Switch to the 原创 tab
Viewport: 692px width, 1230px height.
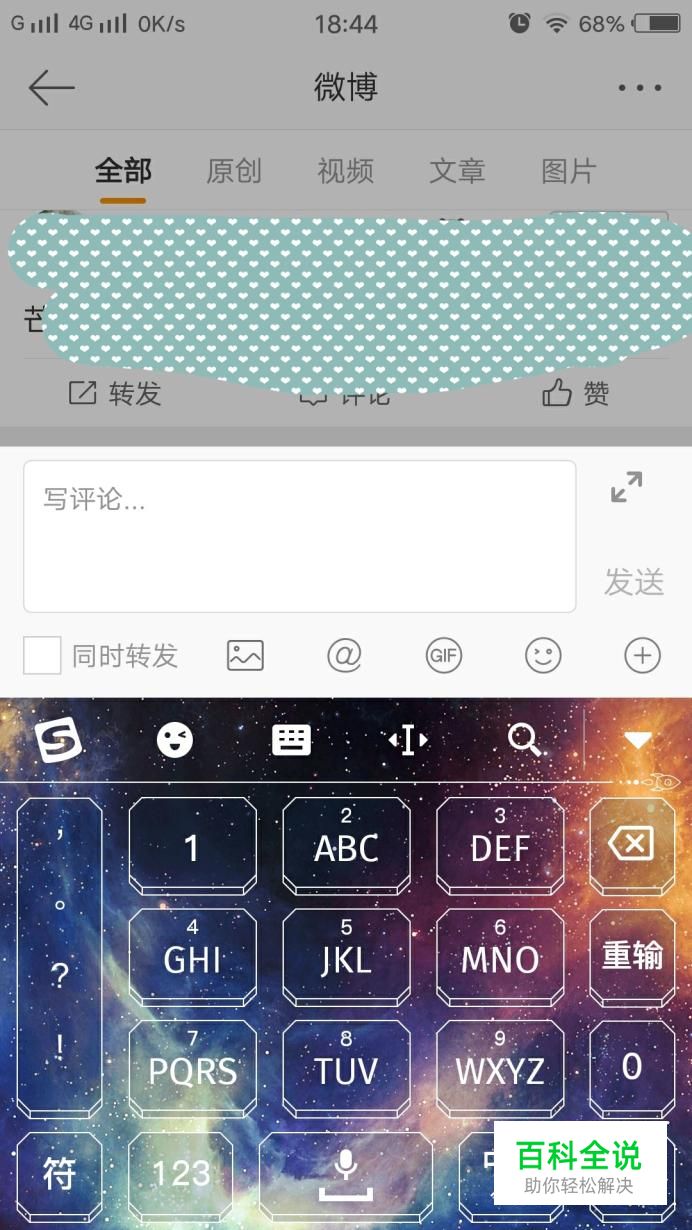(234, 171)
